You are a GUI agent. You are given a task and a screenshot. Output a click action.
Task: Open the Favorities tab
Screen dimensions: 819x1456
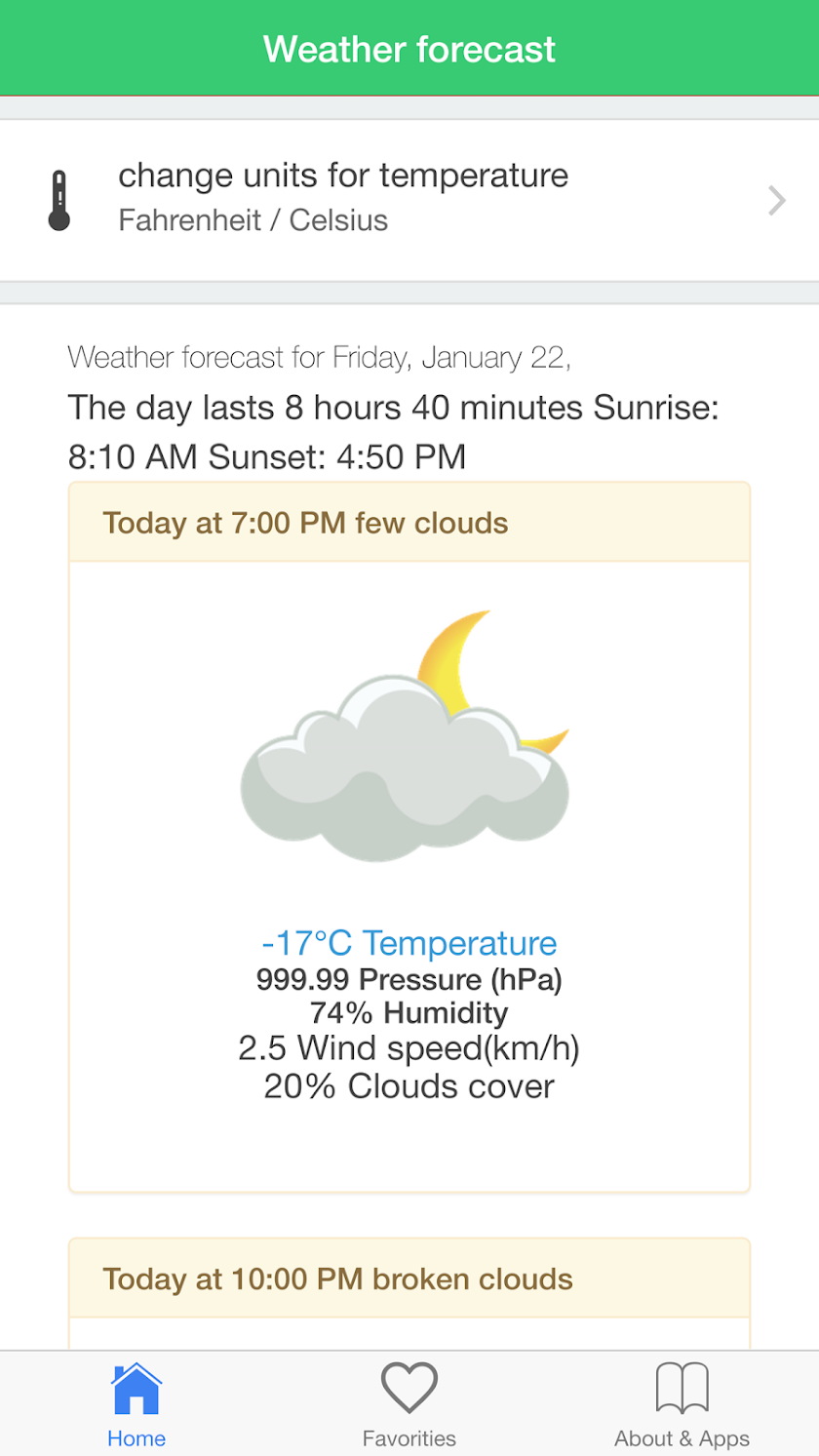[409, 1403]
